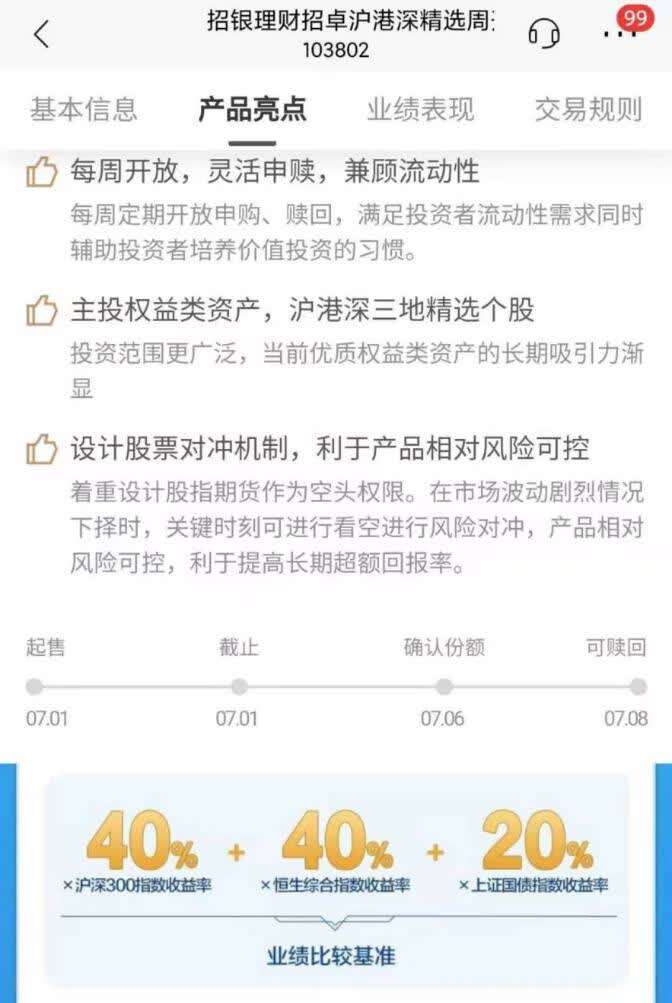Select the 产品亮点 tab

pos(252,109)
